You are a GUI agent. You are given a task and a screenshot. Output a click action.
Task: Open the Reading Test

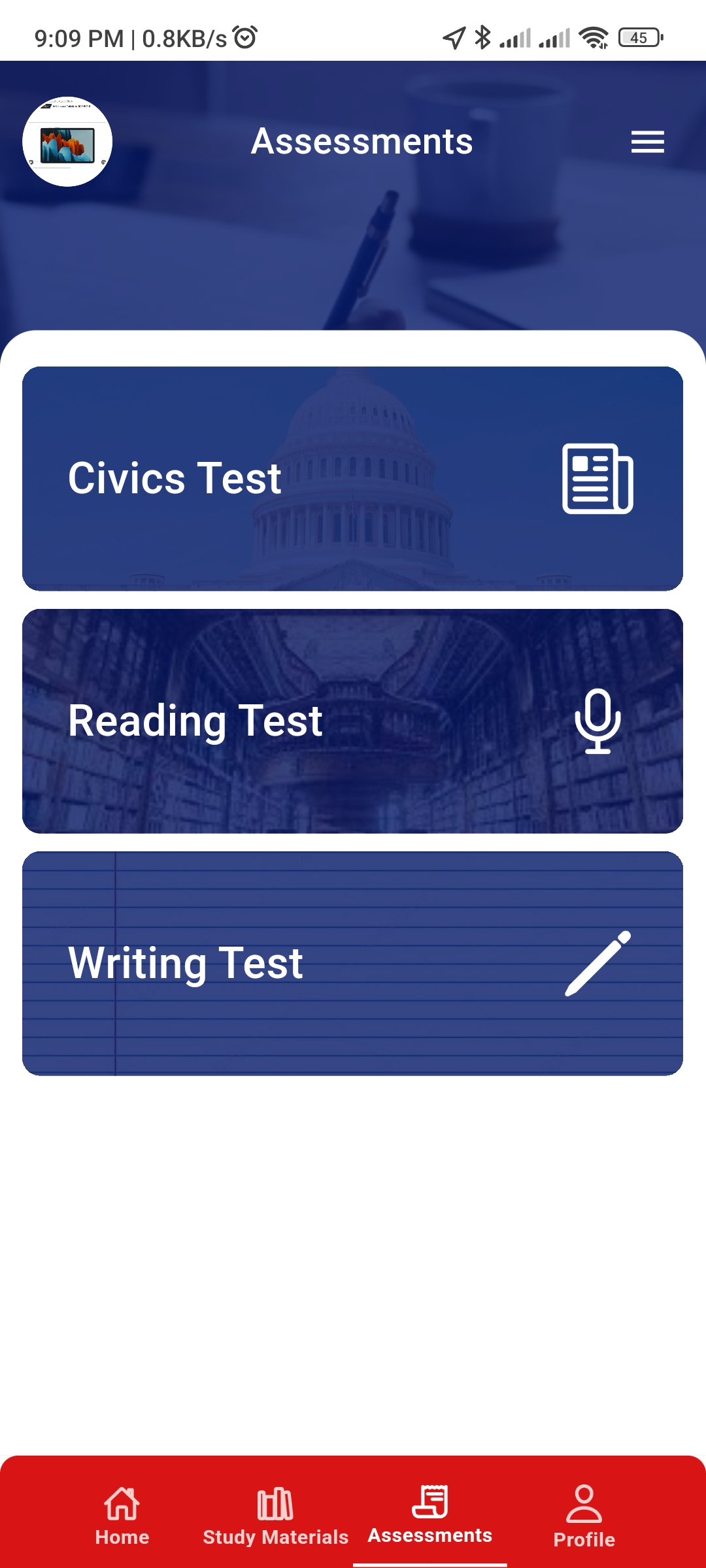pyautogui.click(x=353, y=721)
